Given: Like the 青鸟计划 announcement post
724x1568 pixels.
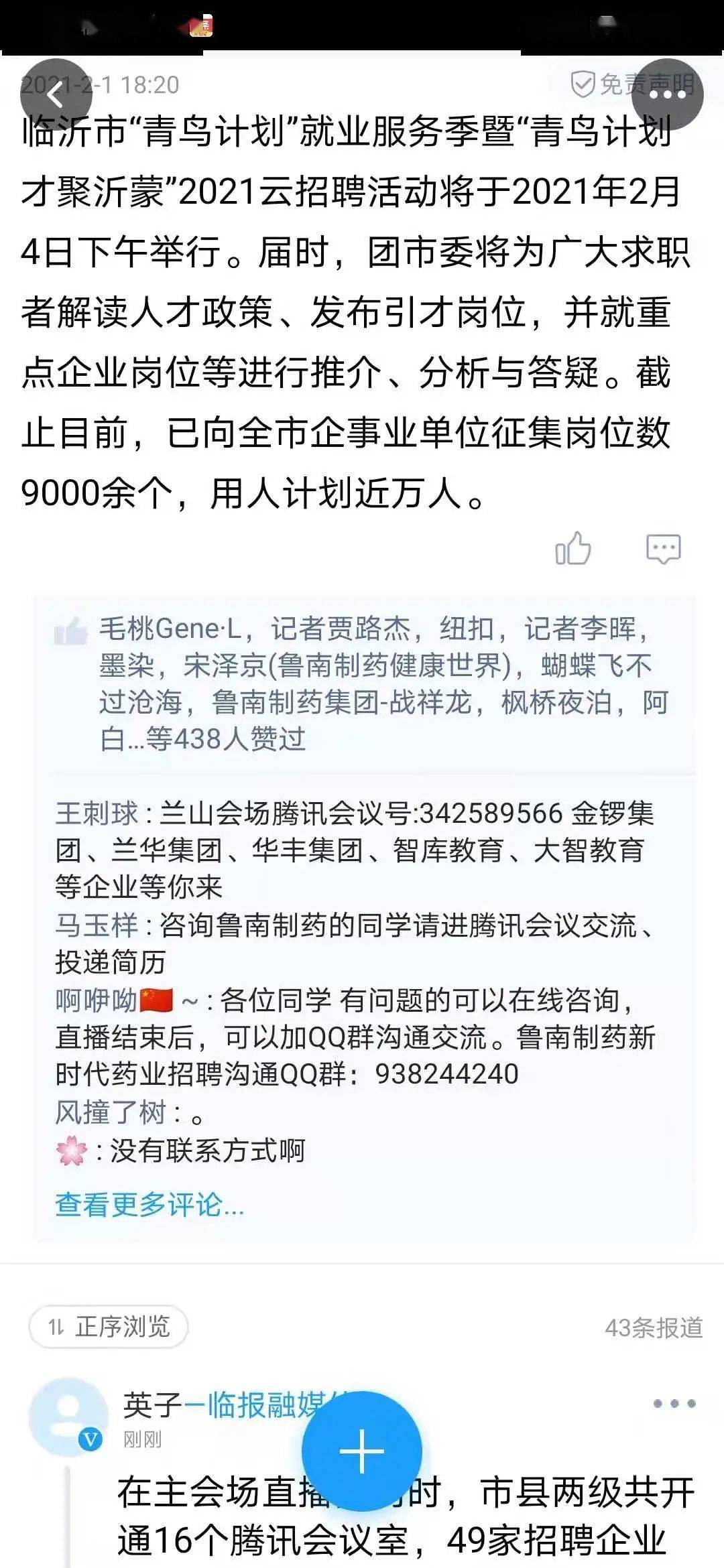Looking at the screenshot, I should point(573,549).
